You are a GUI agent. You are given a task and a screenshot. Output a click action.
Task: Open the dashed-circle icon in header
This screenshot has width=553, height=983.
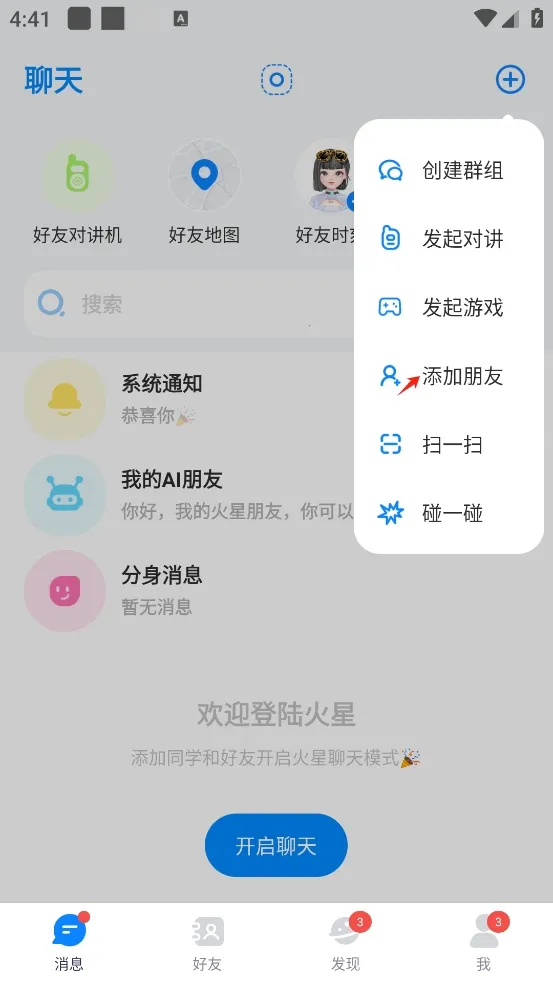pos(276,80)
